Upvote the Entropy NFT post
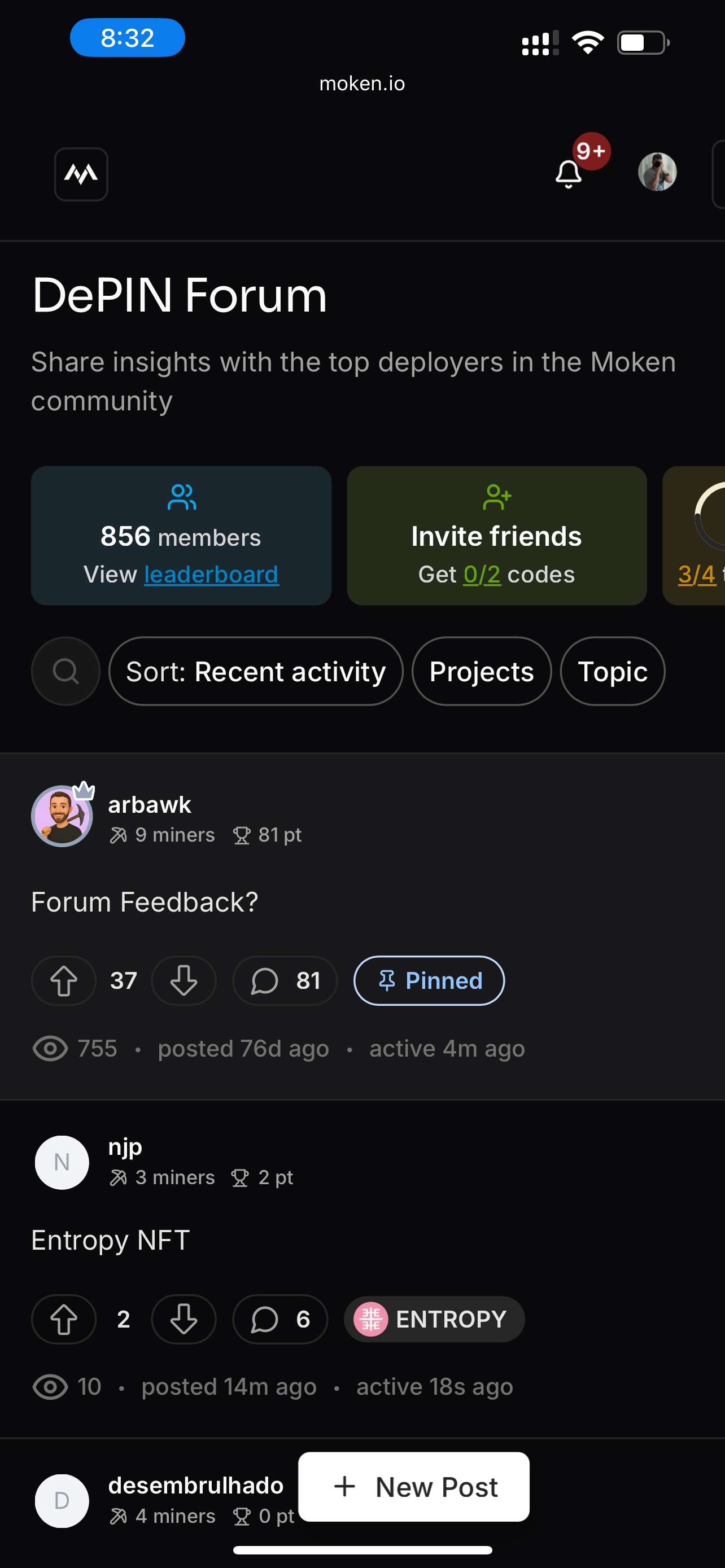725x1568 pixels. coord(64,1319)
